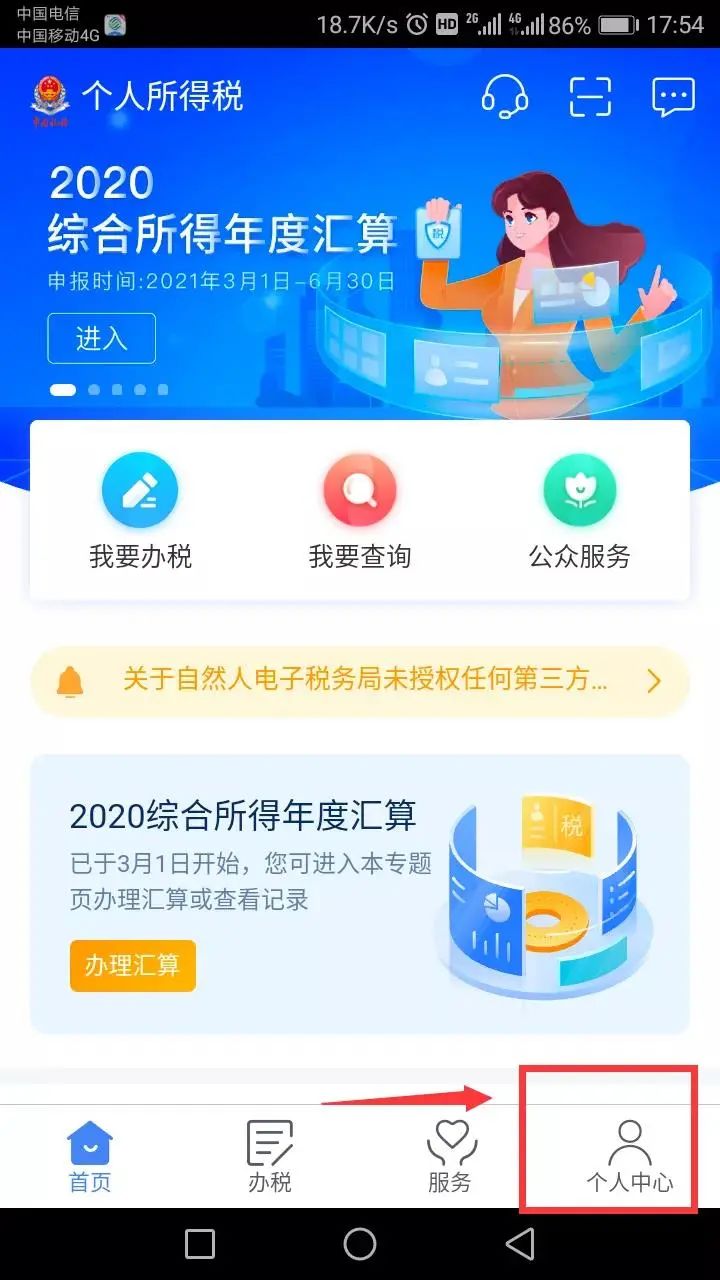Go back with the system back button
Viewport: 720px width, 1280px height.
(x=520, y=1244)
